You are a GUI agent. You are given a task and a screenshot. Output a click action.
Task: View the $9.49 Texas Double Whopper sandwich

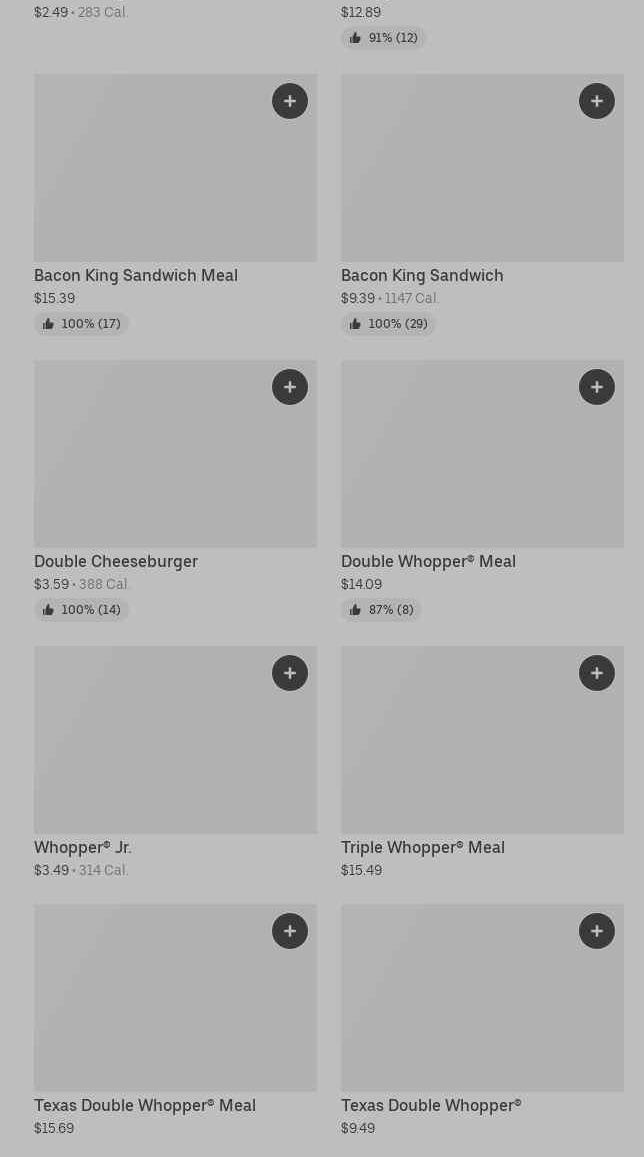point(482,1020)
